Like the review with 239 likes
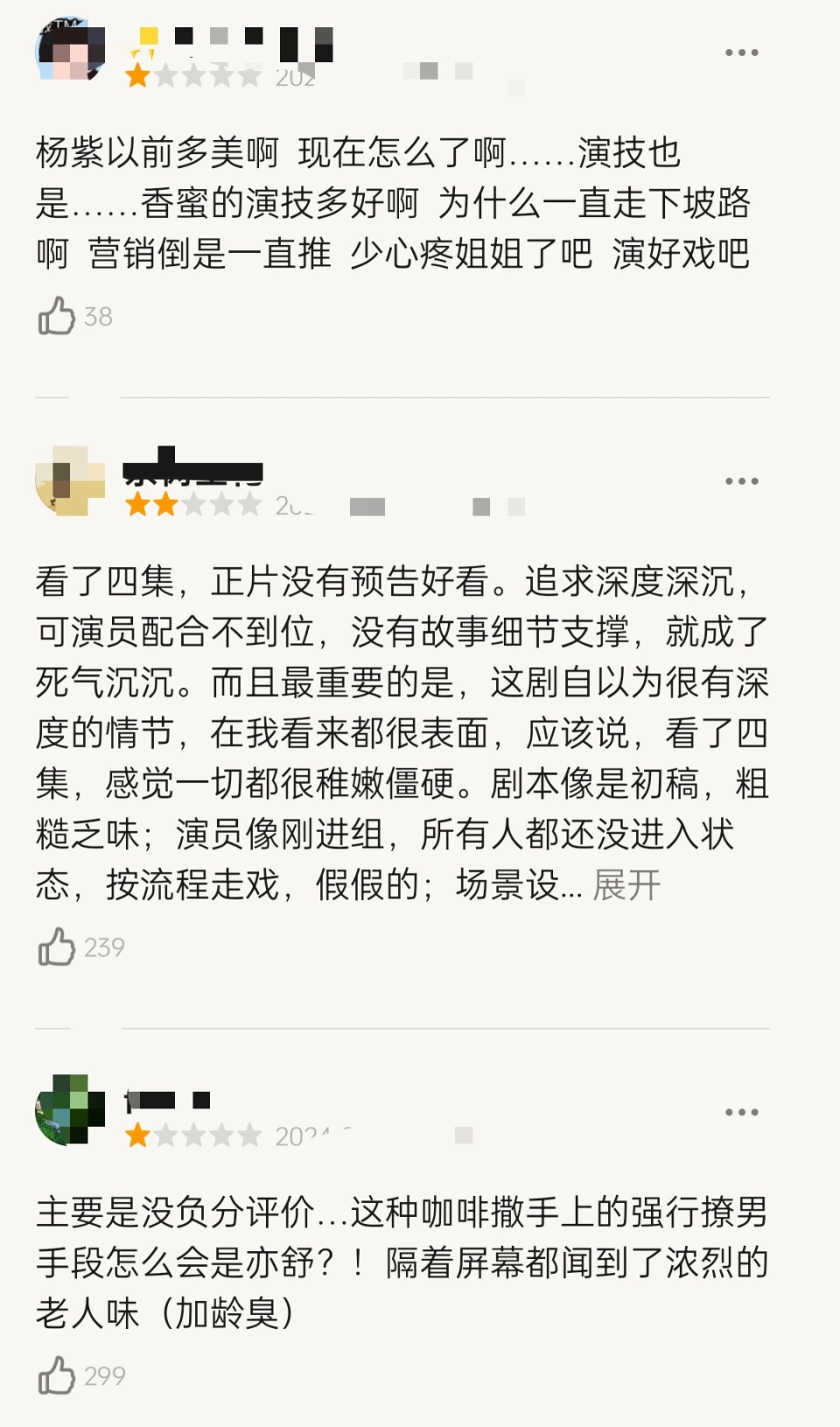This screenshot has width=840, height=1427. [x=57, y=947]
